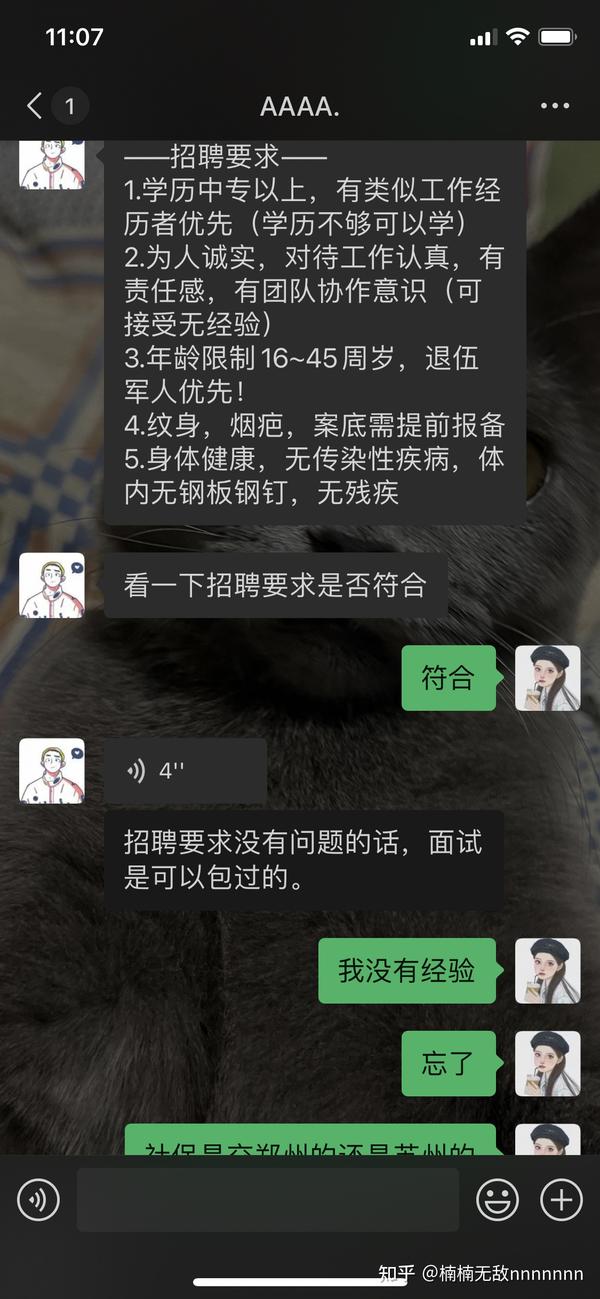600x1299 pixels.
Task: Focus the message text field
Action: click(x=268, y=1199)
